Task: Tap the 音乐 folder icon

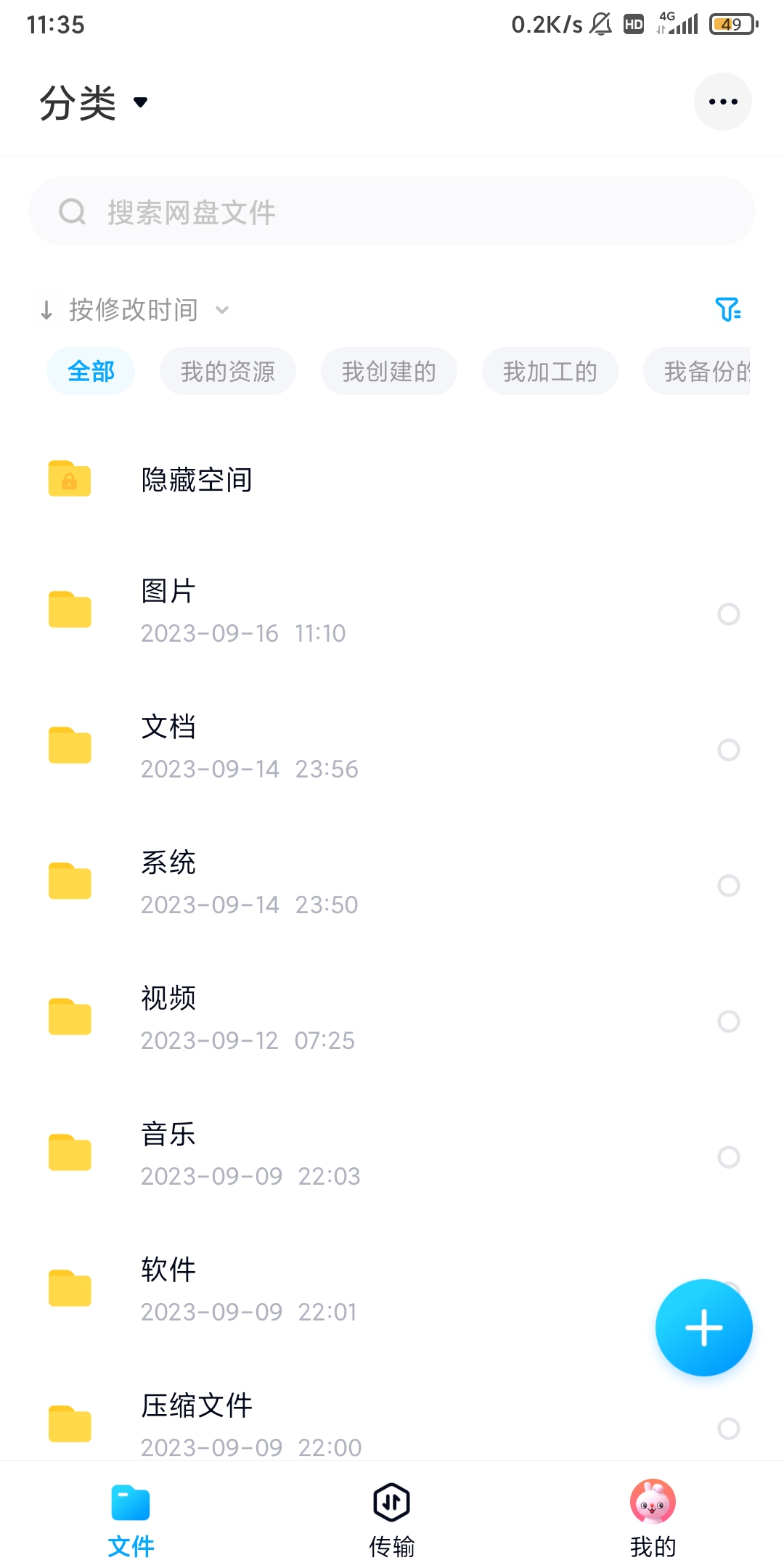Action: click(x=69, y=1151)
